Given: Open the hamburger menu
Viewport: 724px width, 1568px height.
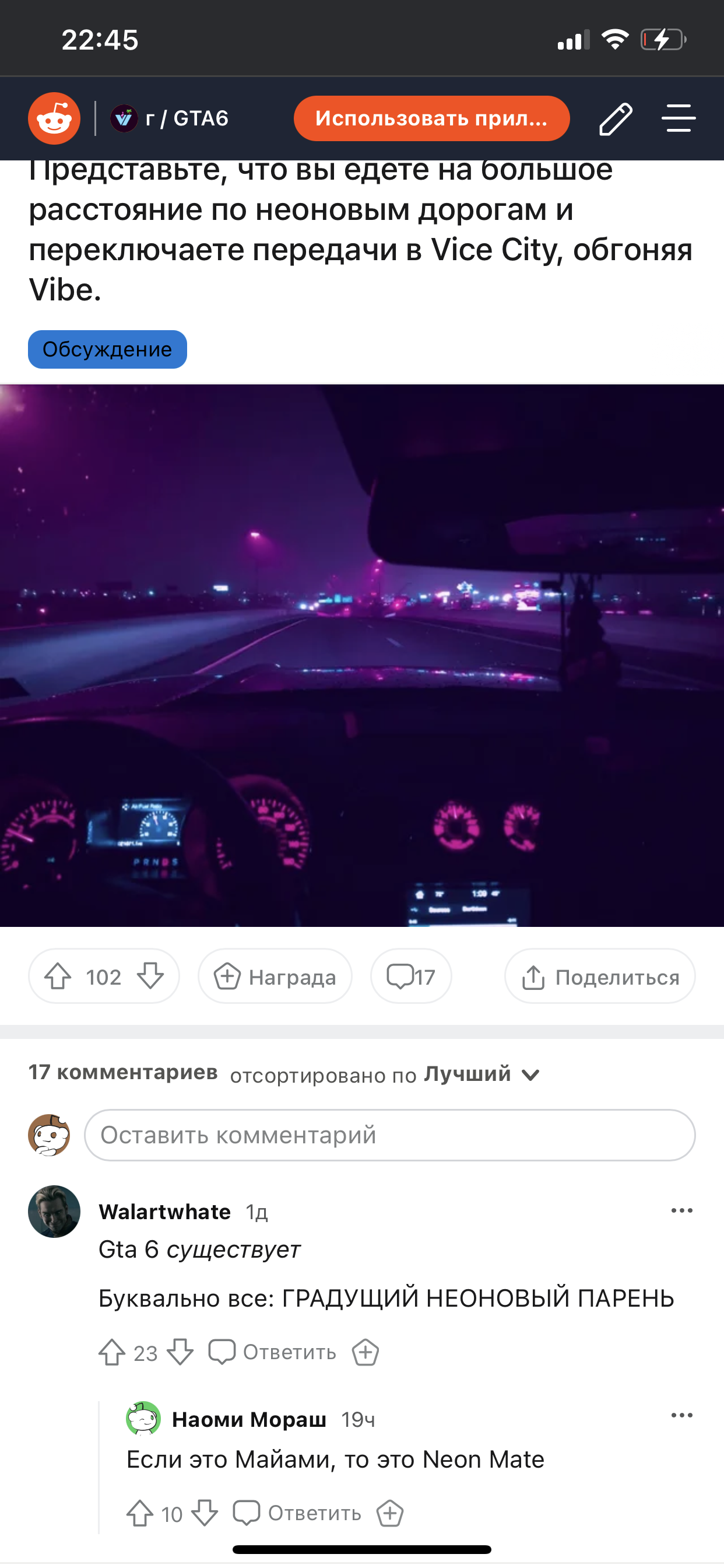Looking at the screenshot, I should [x=679, y=118].
